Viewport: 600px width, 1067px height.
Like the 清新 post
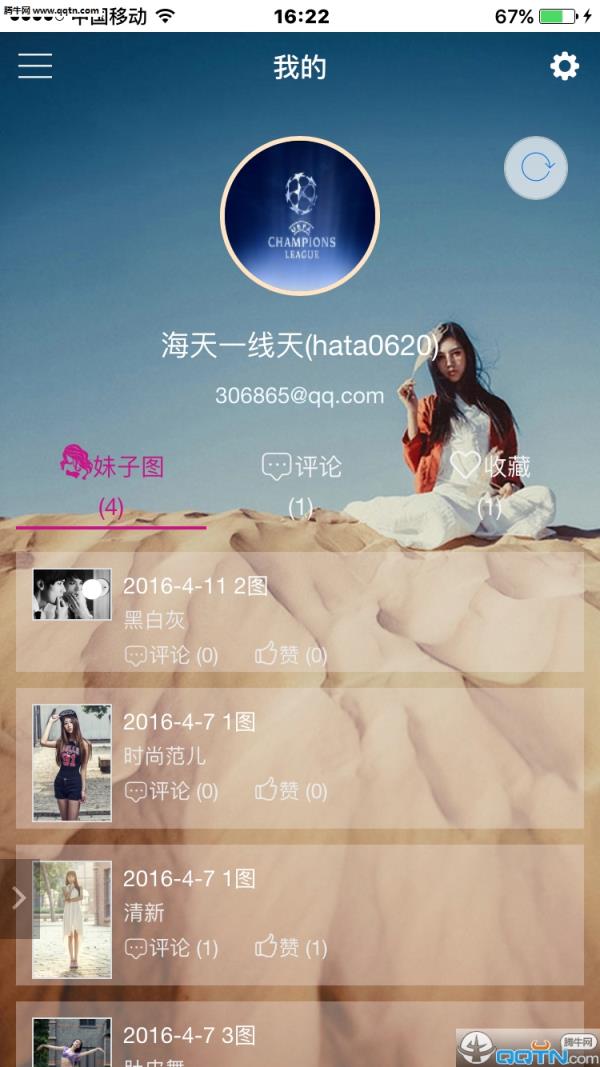(291, 948)
